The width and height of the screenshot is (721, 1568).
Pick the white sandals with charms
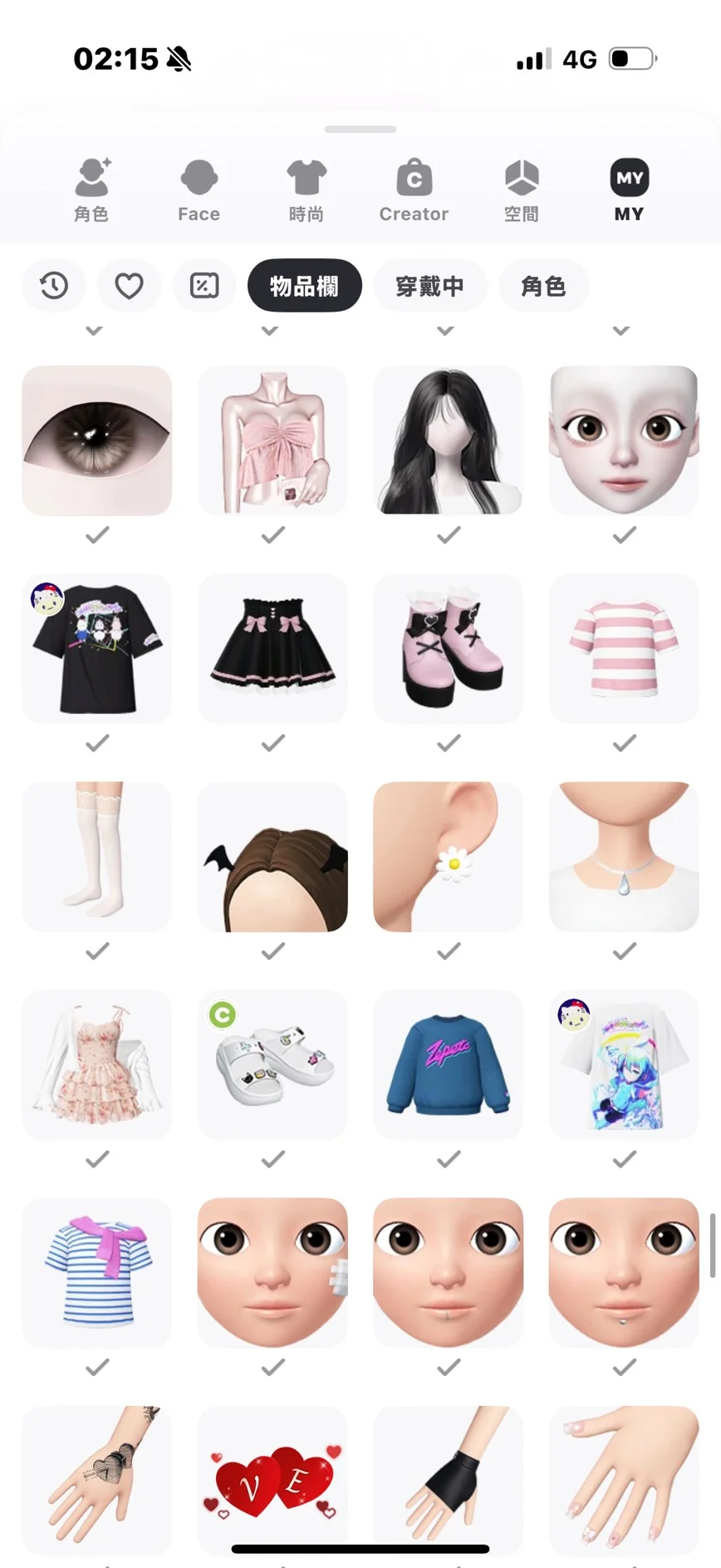[x=272, y=1064]
